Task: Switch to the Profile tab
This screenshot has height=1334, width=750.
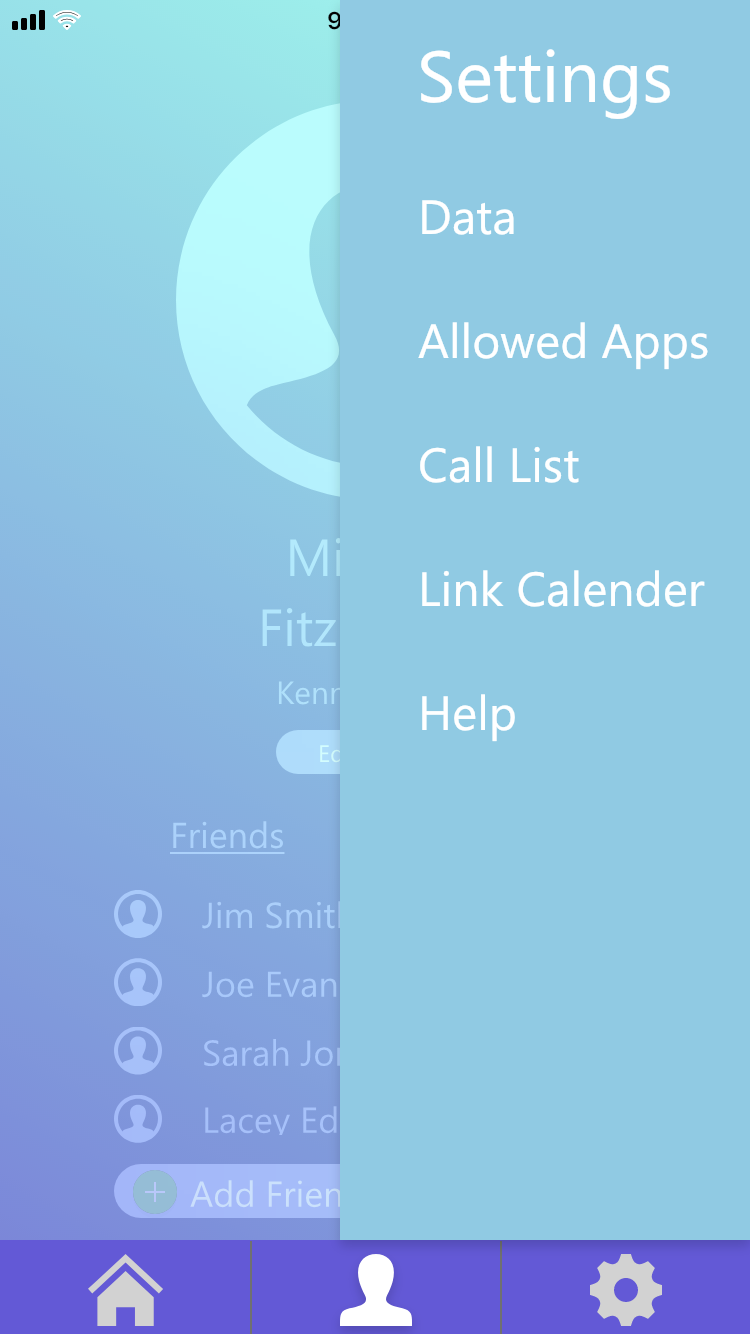Action: [x=375, y=1288]
